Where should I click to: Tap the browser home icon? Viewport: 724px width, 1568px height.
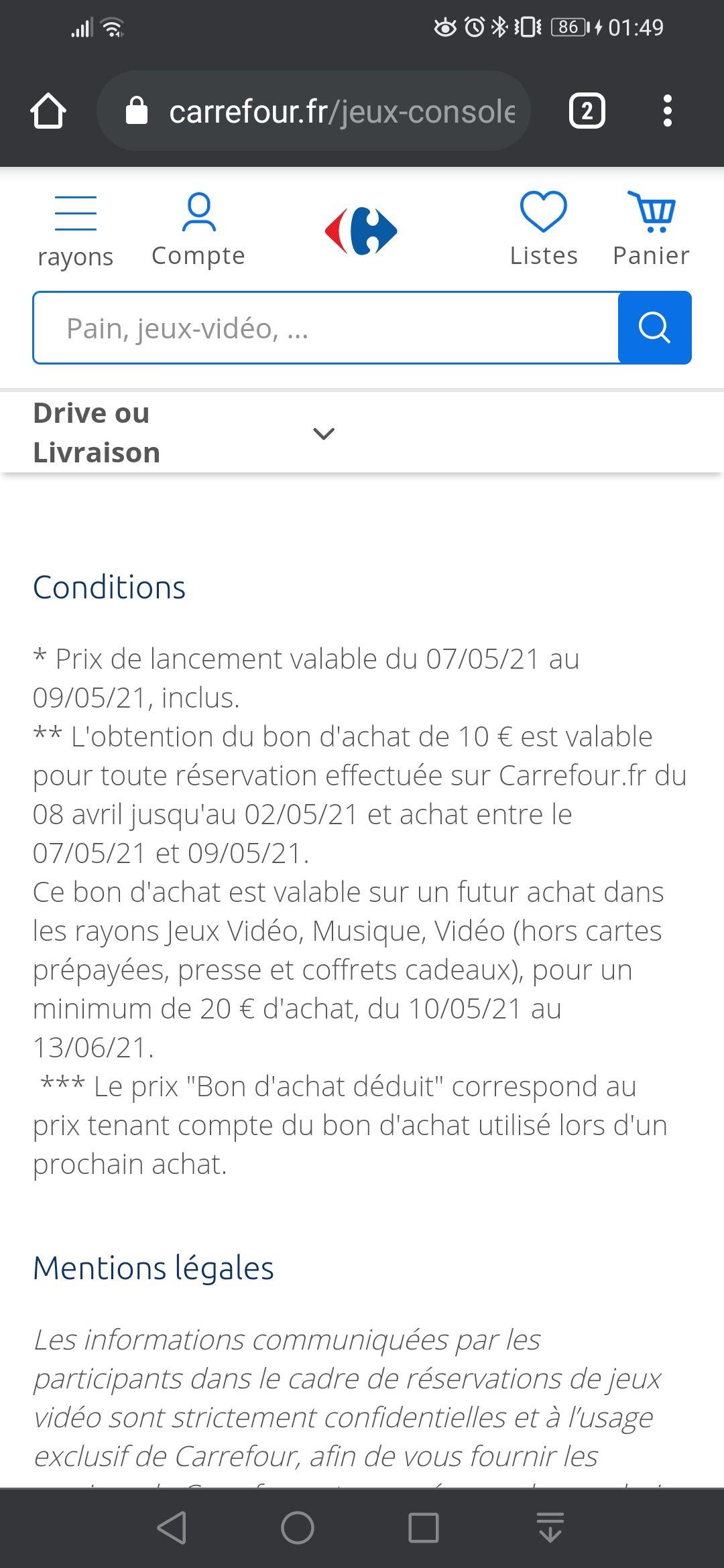(x=48, y=111)
